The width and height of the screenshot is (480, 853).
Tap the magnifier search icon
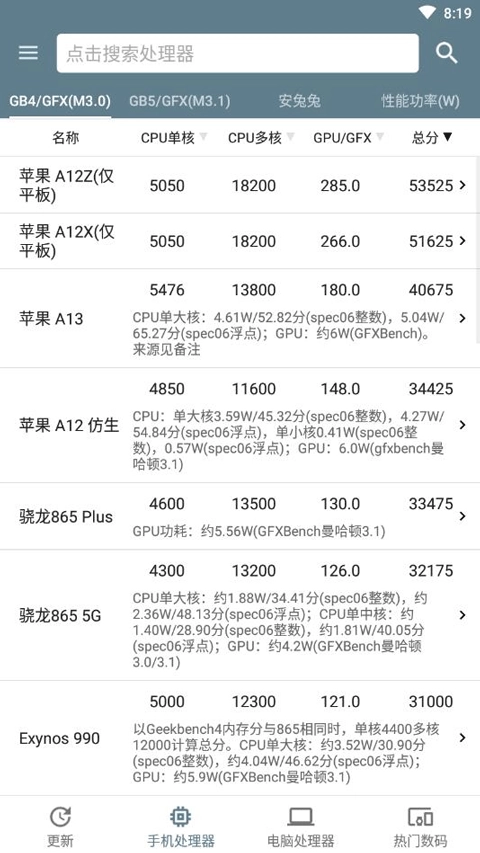[446, 53]
